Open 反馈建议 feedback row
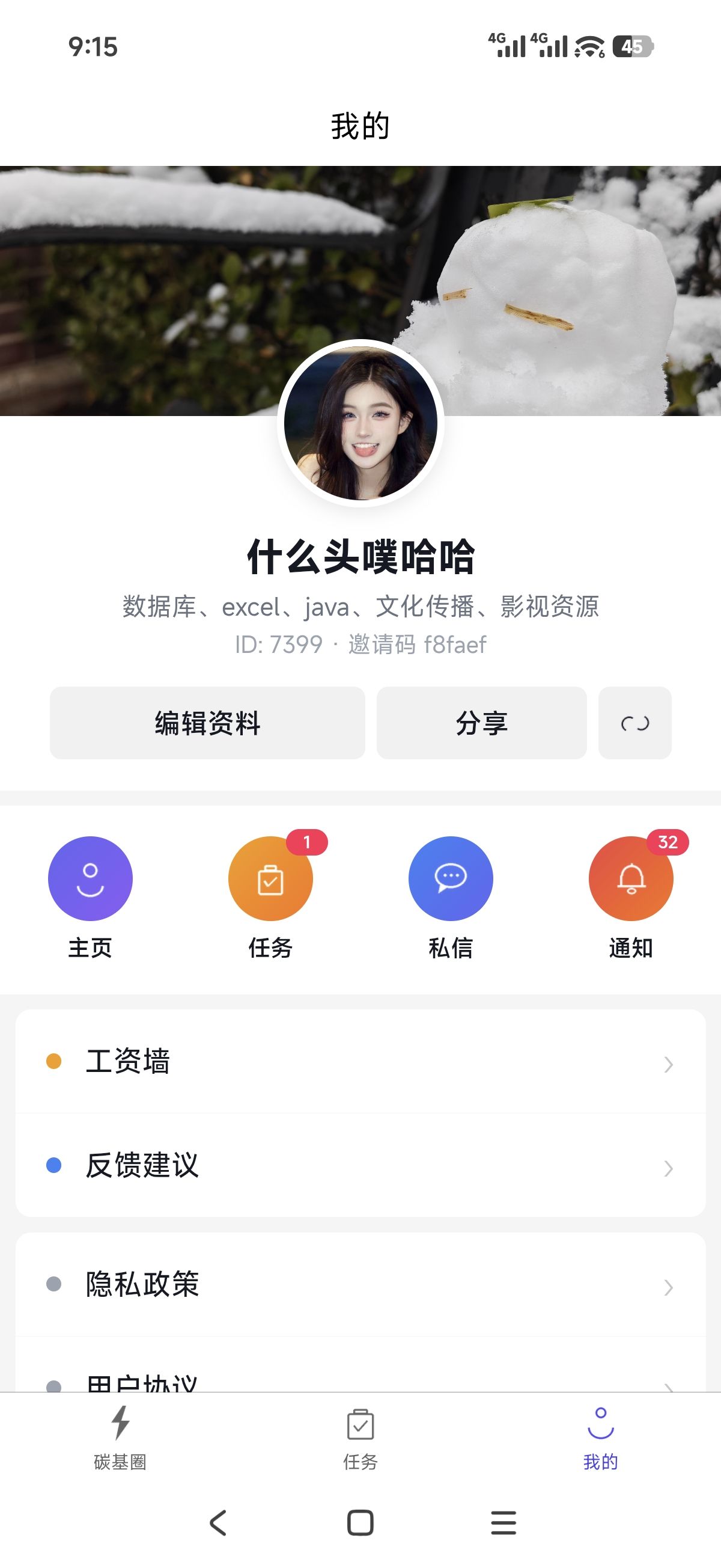721x1568 pixels. pos(360,1165)
